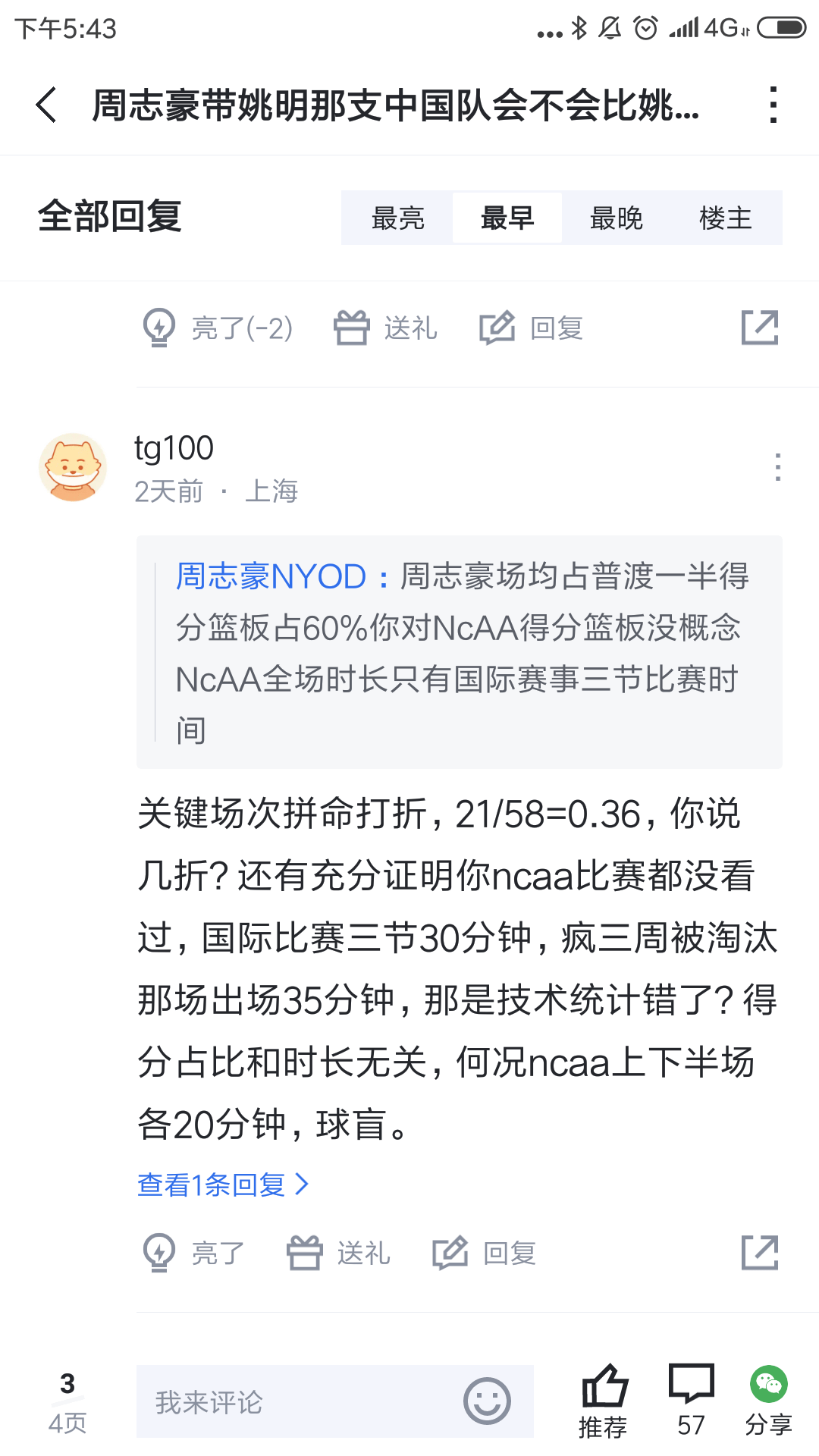Reply to tg100's comment

coord(485,1253)
